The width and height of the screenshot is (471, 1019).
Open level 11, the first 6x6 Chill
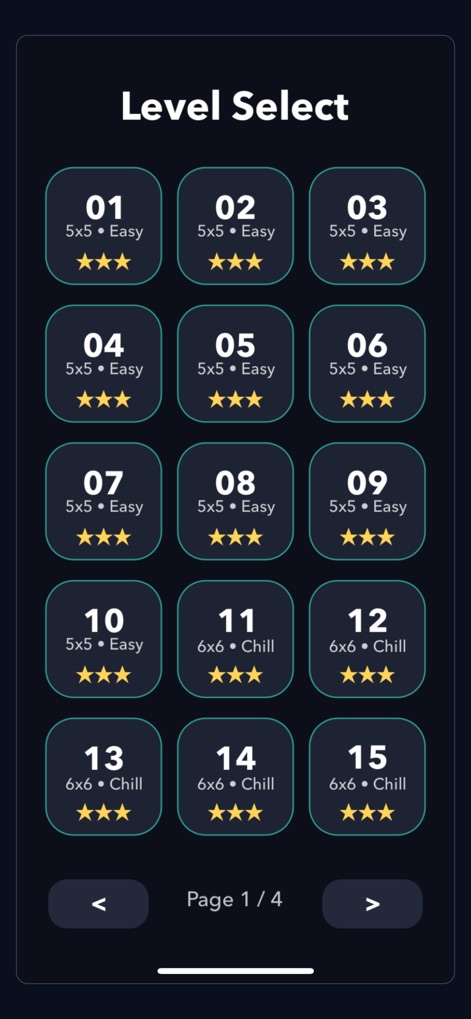point(235,639)
